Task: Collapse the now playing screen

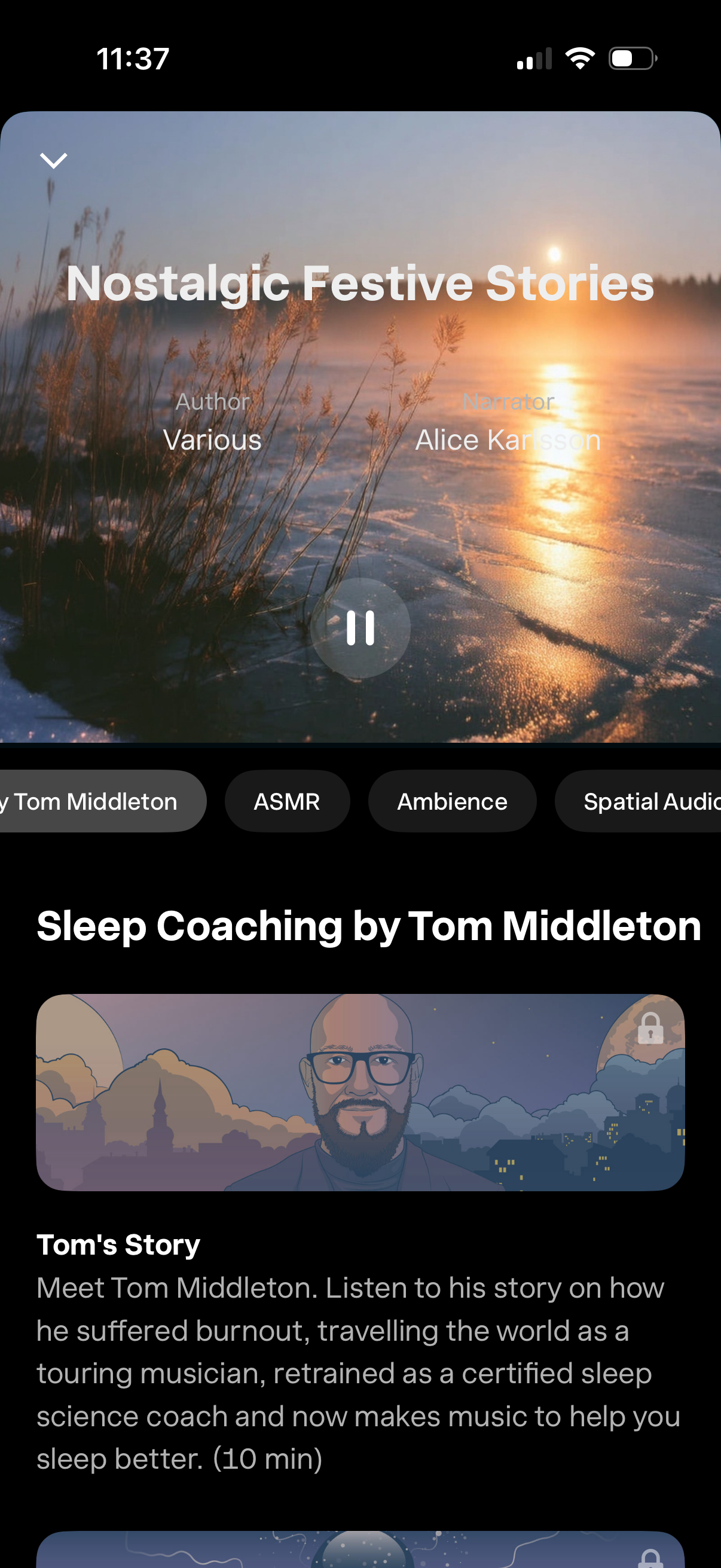Action: 54,160
